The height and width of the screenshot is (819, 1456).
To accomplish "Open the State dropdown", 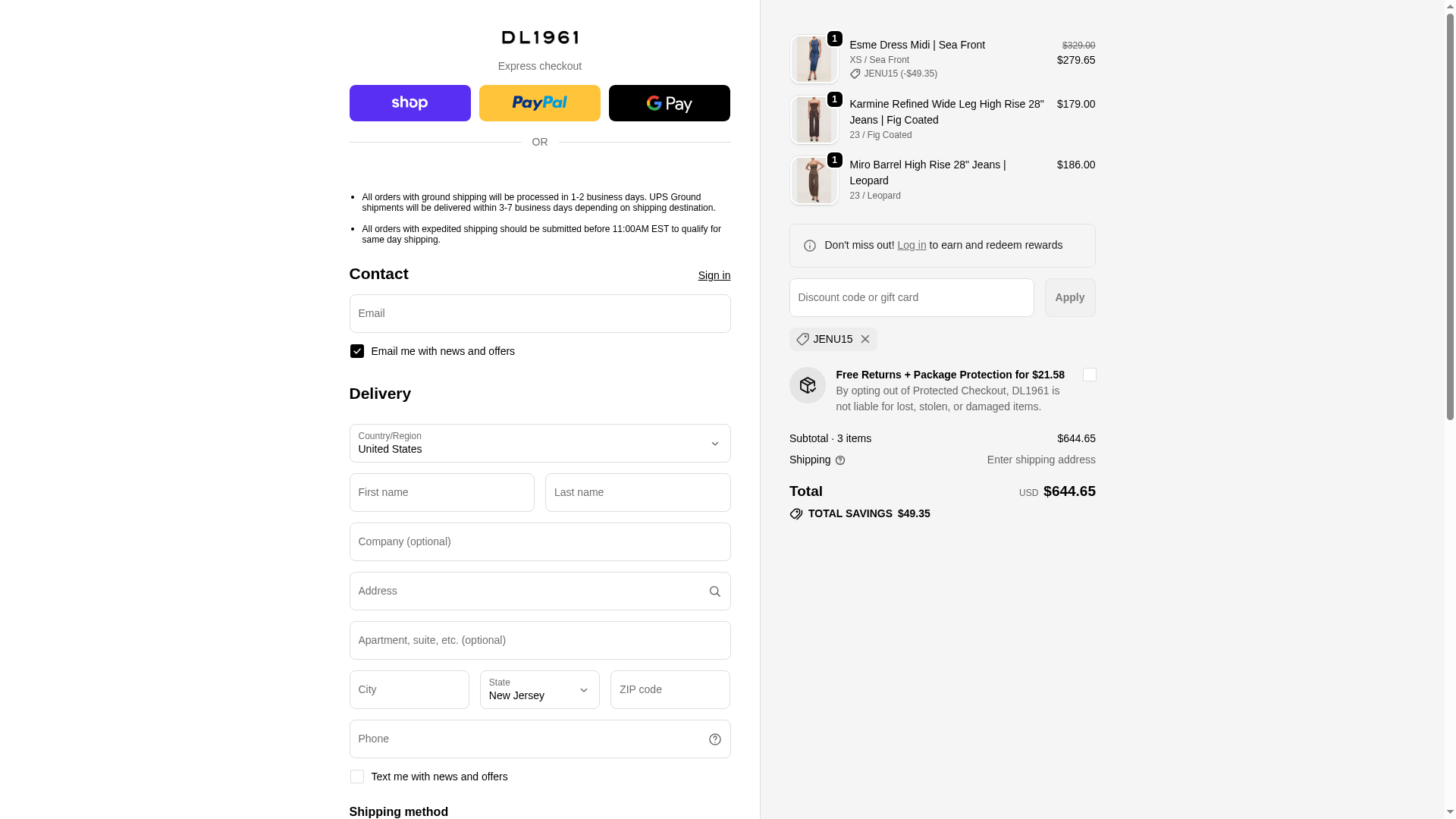I will pos(539,689).
